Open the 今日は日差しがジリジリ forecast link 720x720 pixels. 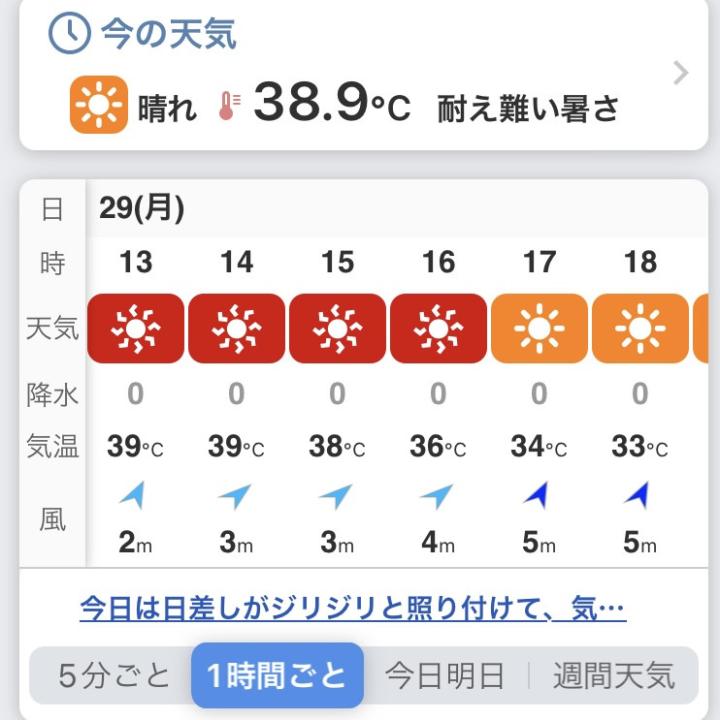tap(352, 608)
